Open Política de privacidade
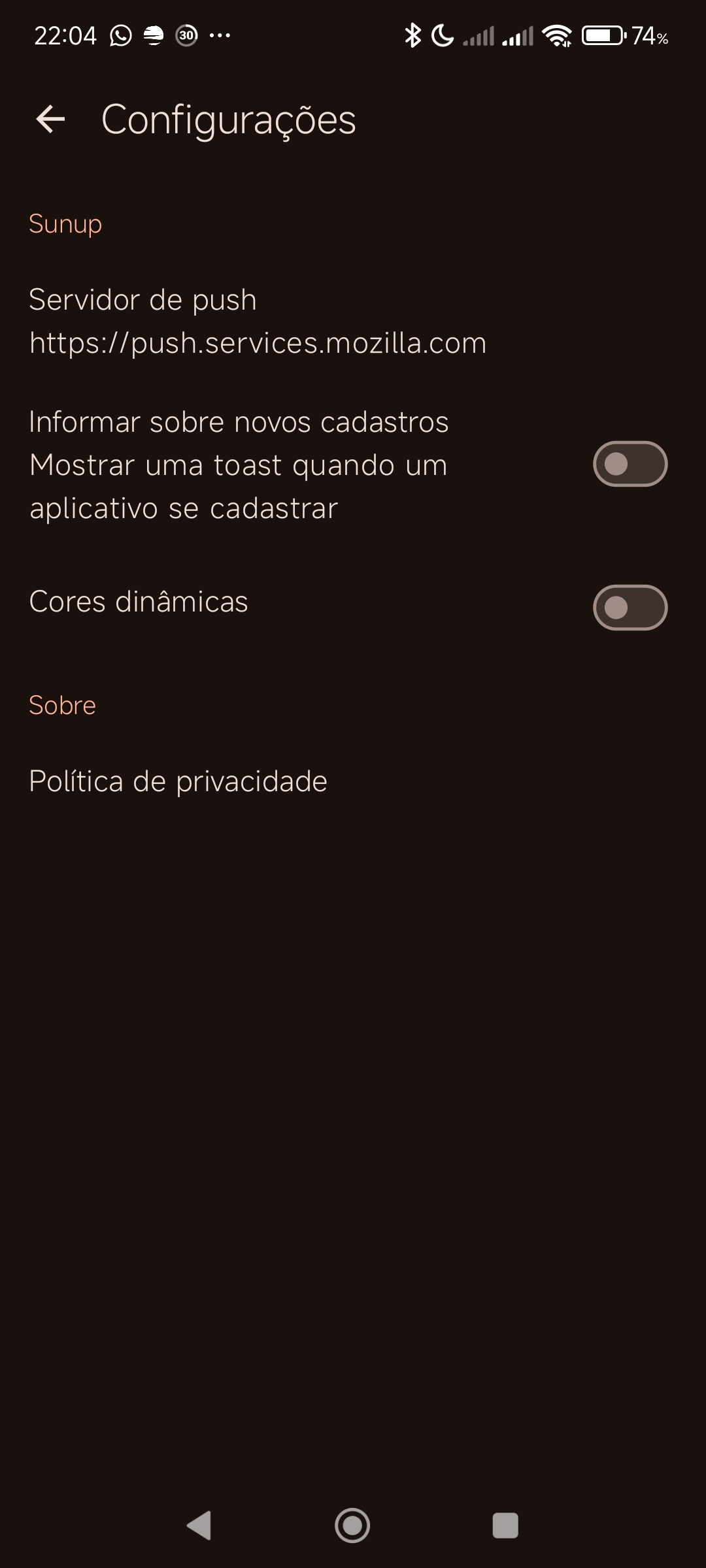 [178, 781]
